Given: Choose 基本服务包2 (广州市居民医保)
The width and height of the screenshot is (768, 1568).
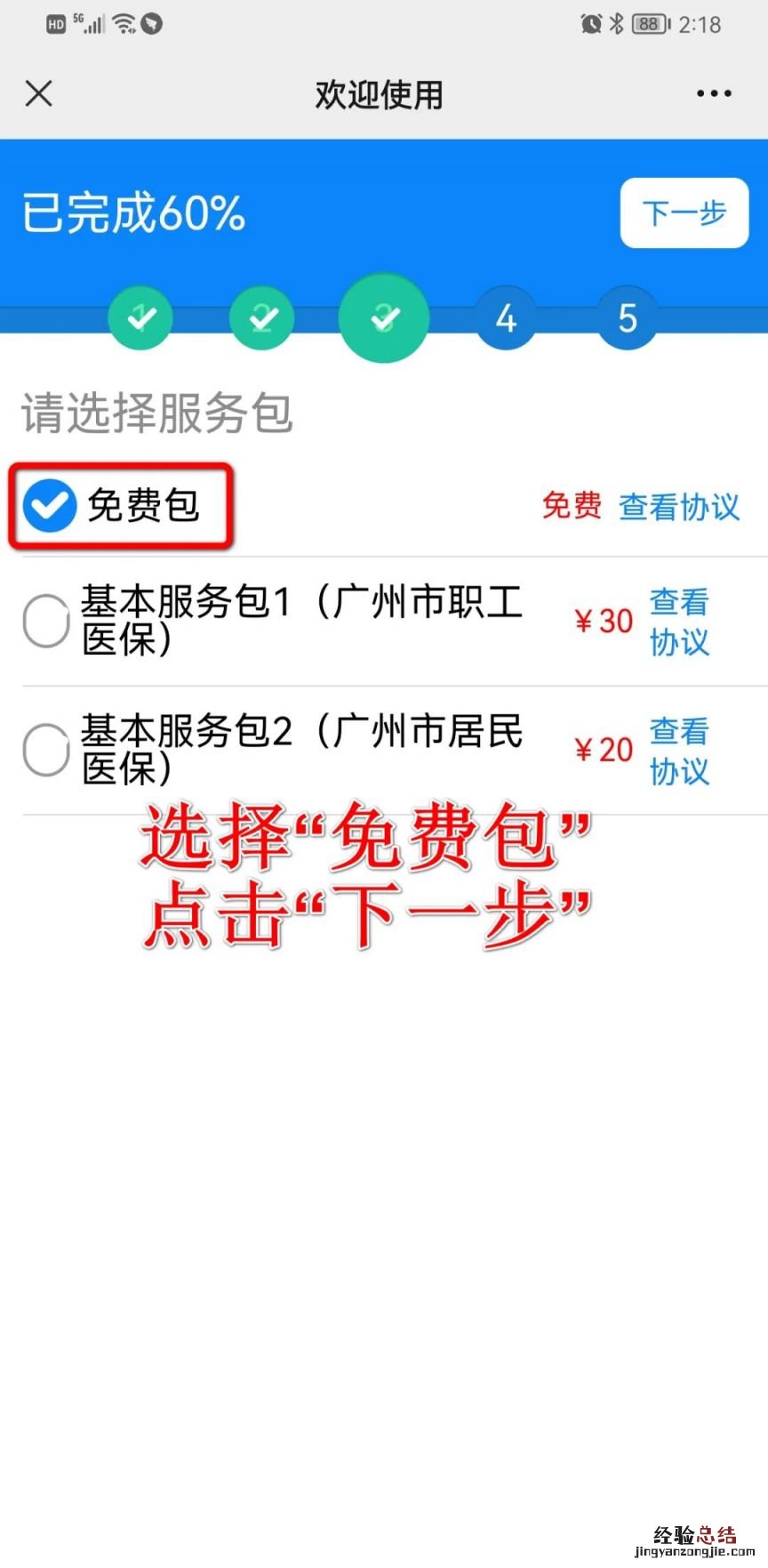Looking at the screenshot, I should click(x=46, y=750).
